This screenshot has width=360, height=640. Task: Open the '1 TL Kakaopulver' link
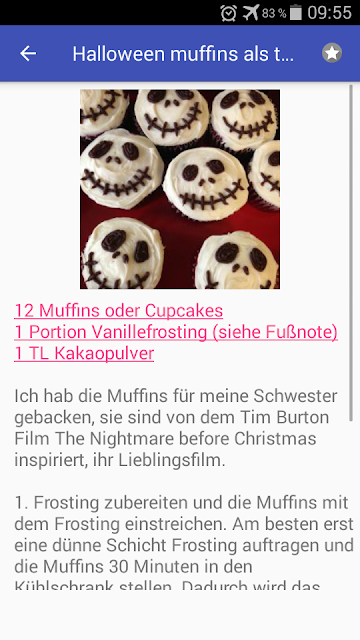pyautogui.click(x=84, y=353)
